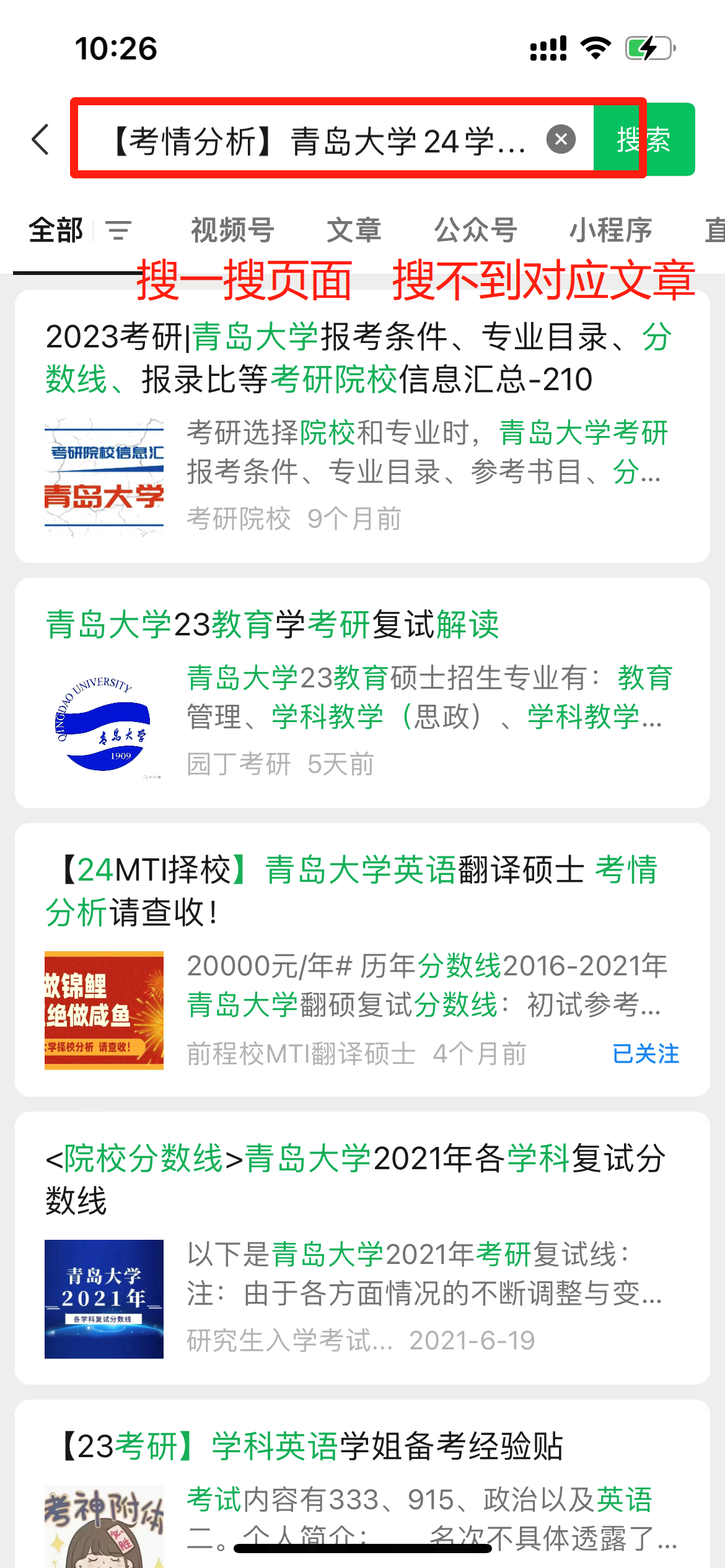
Task: Switch to the 文章 tab
Action: (x=354, y=230)
